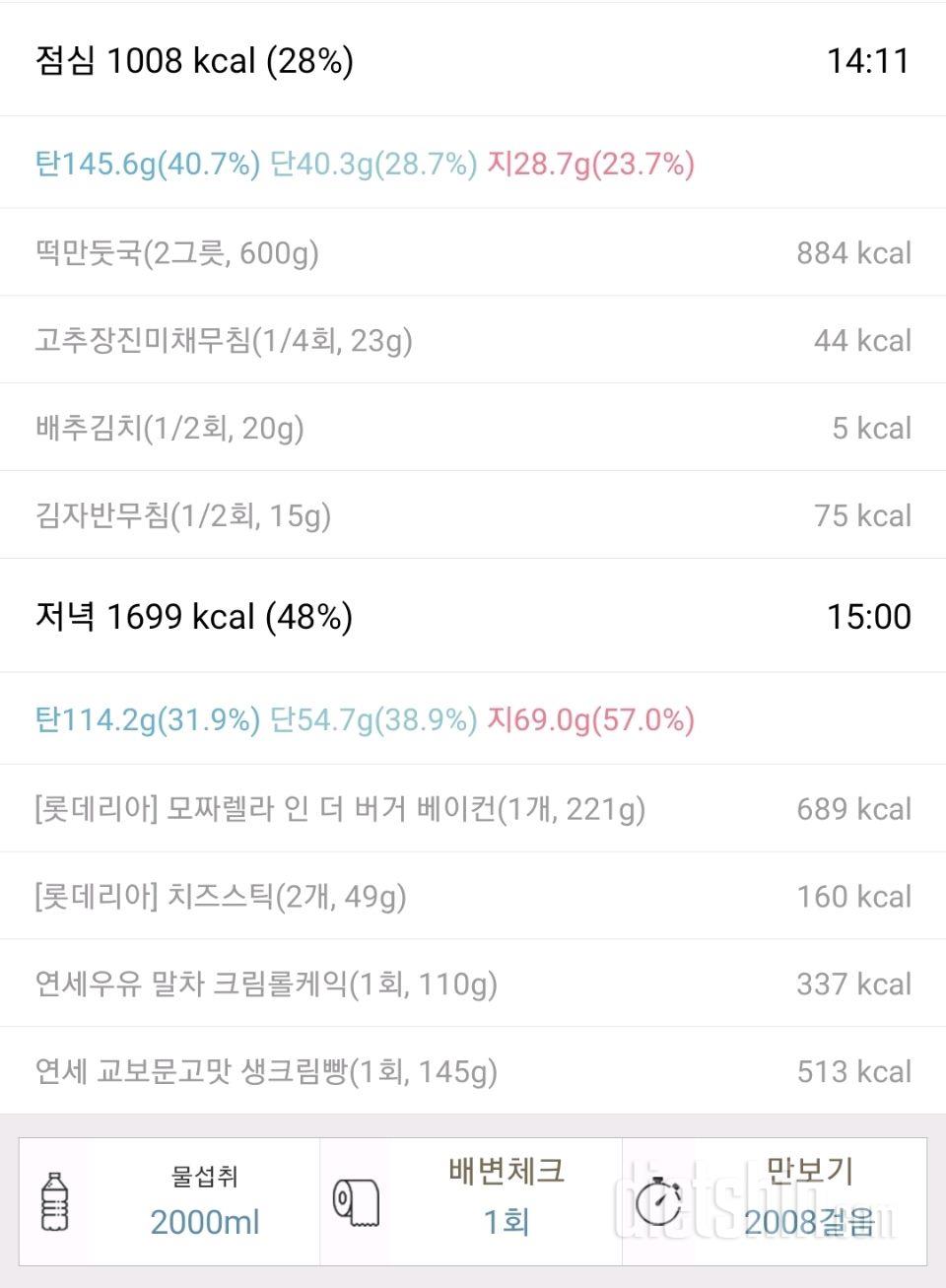946x1288 pixels.
Task: Select the 롯데리아 치즈스틱 row
Action: point(471,897)
